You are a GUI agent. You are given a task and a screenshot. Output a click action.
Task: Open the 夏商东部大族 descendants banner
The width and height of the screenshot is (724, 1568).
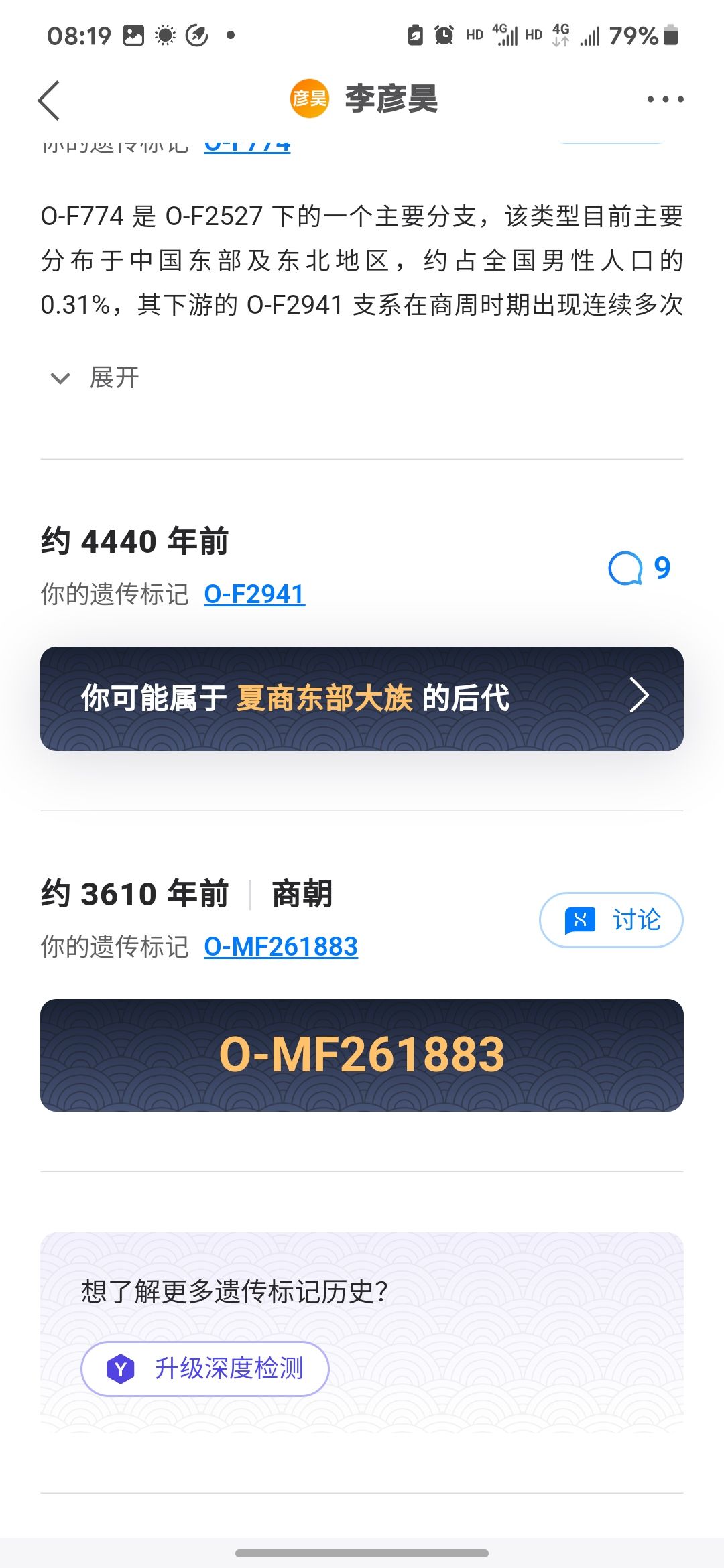[x=362, y=698]
